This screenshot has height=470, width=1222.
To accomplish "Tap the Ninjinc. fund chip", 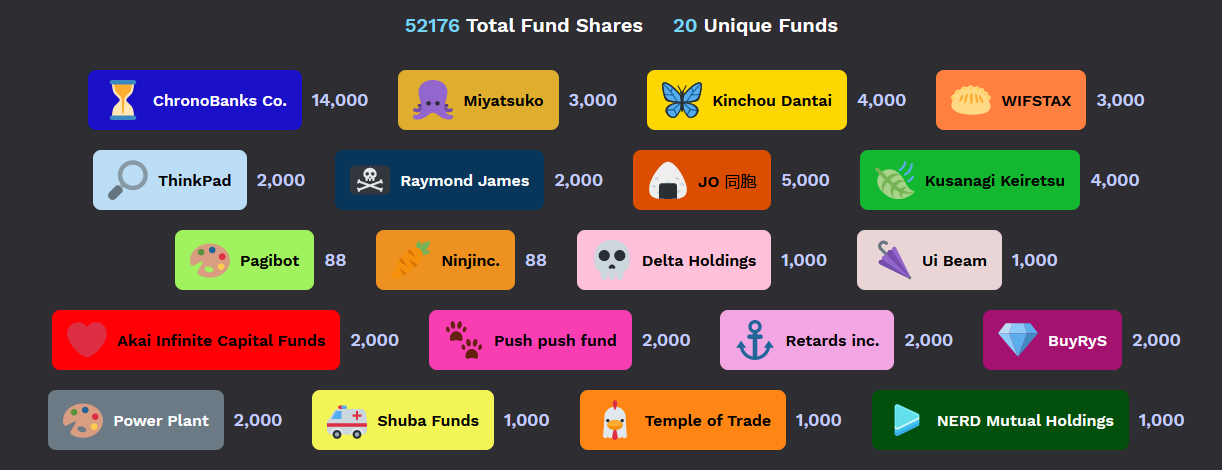I will point(445,260).
